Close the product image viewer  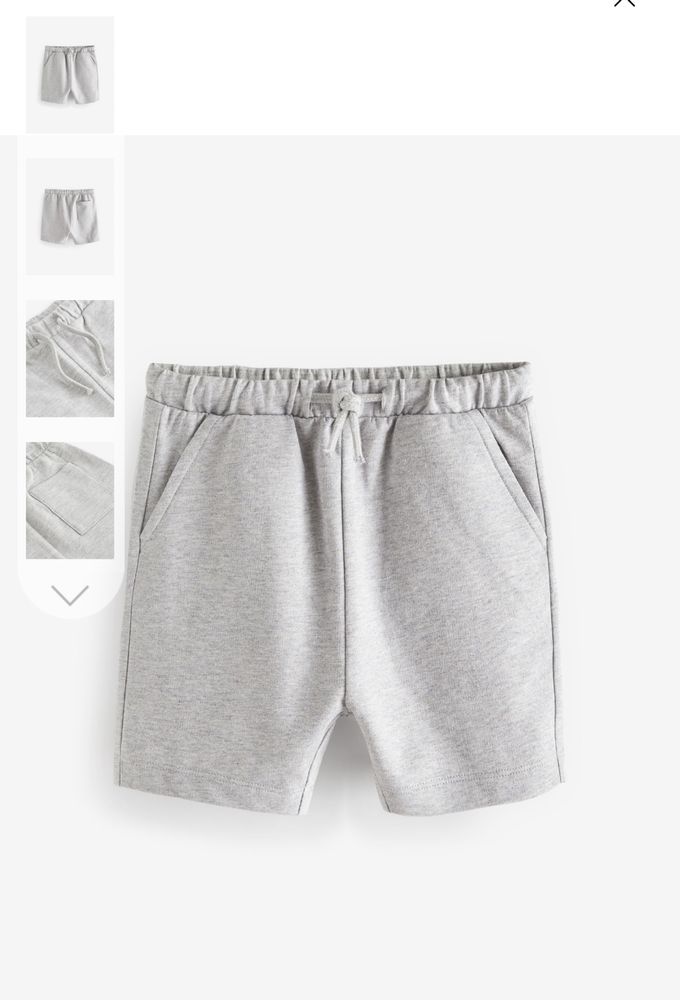pos(624,3)
